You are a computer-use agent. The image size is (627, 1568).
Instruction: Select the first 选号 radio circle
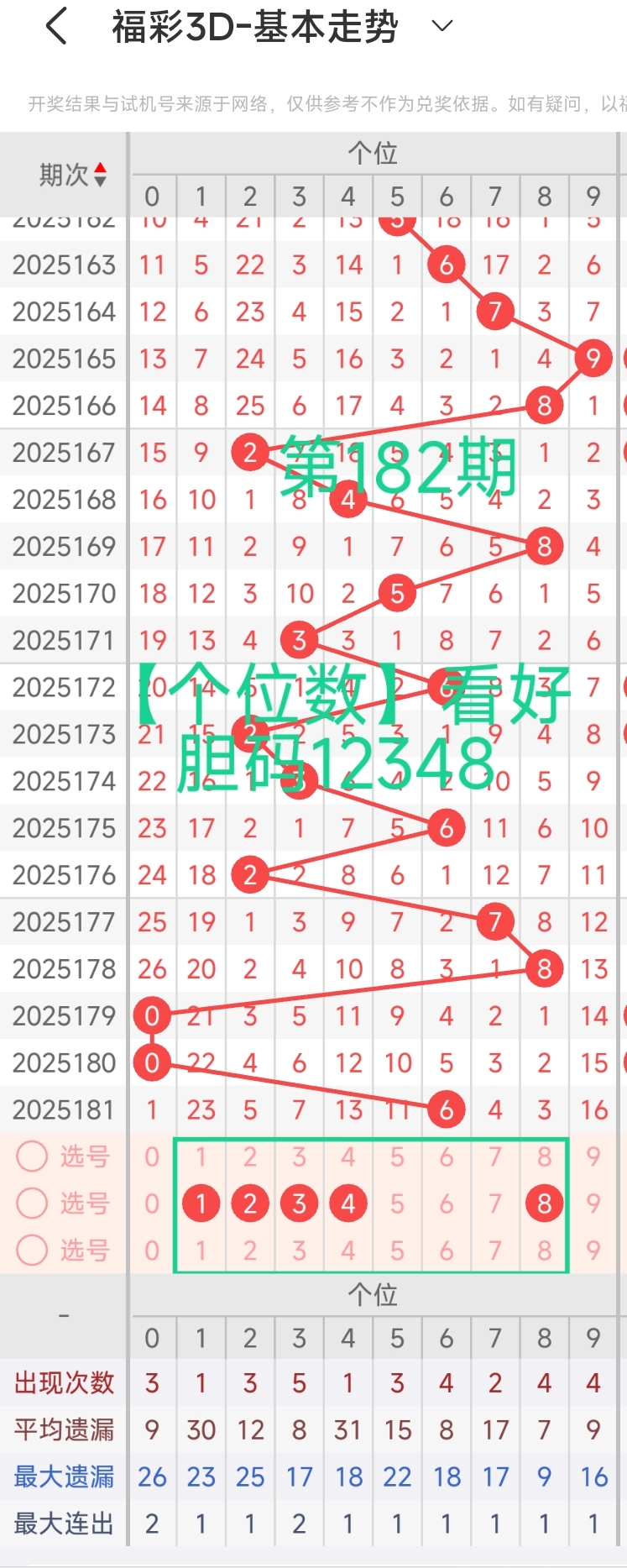[x=31, y=1156]
